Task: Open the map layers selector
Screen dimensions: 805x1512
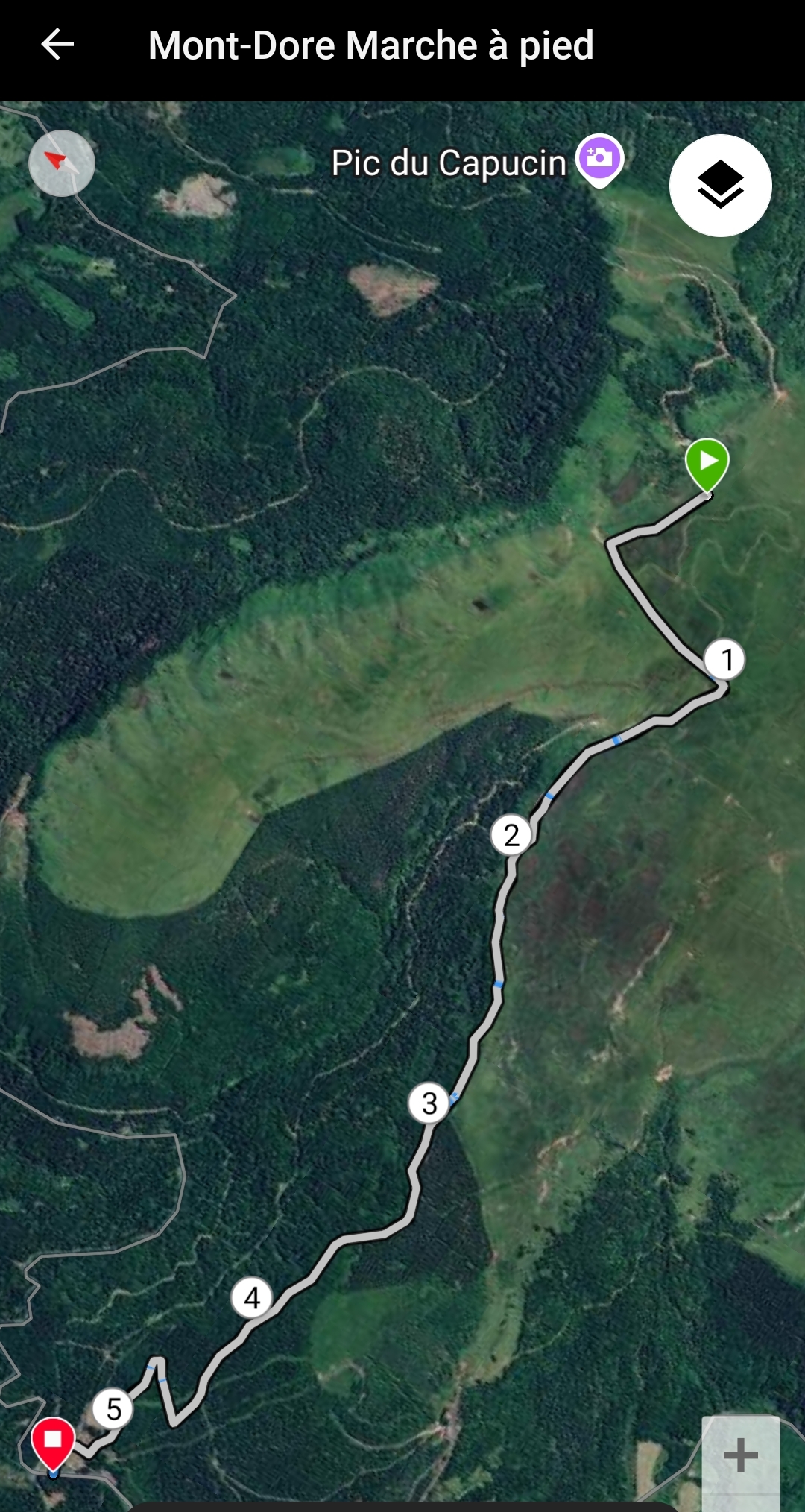Action: [720, 186]
